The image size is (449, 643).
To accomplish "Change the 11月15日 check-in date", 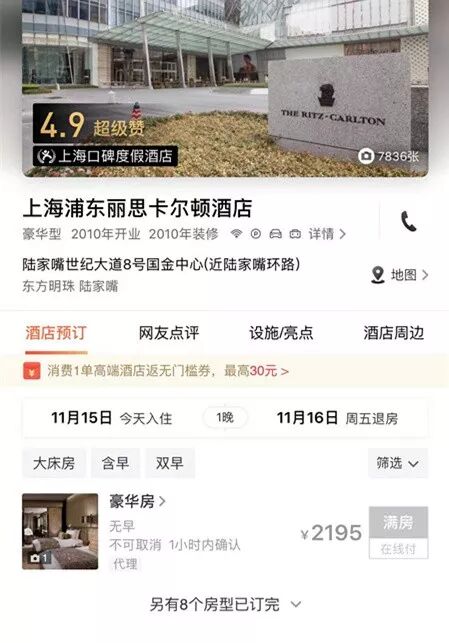I will pos(111,418).
